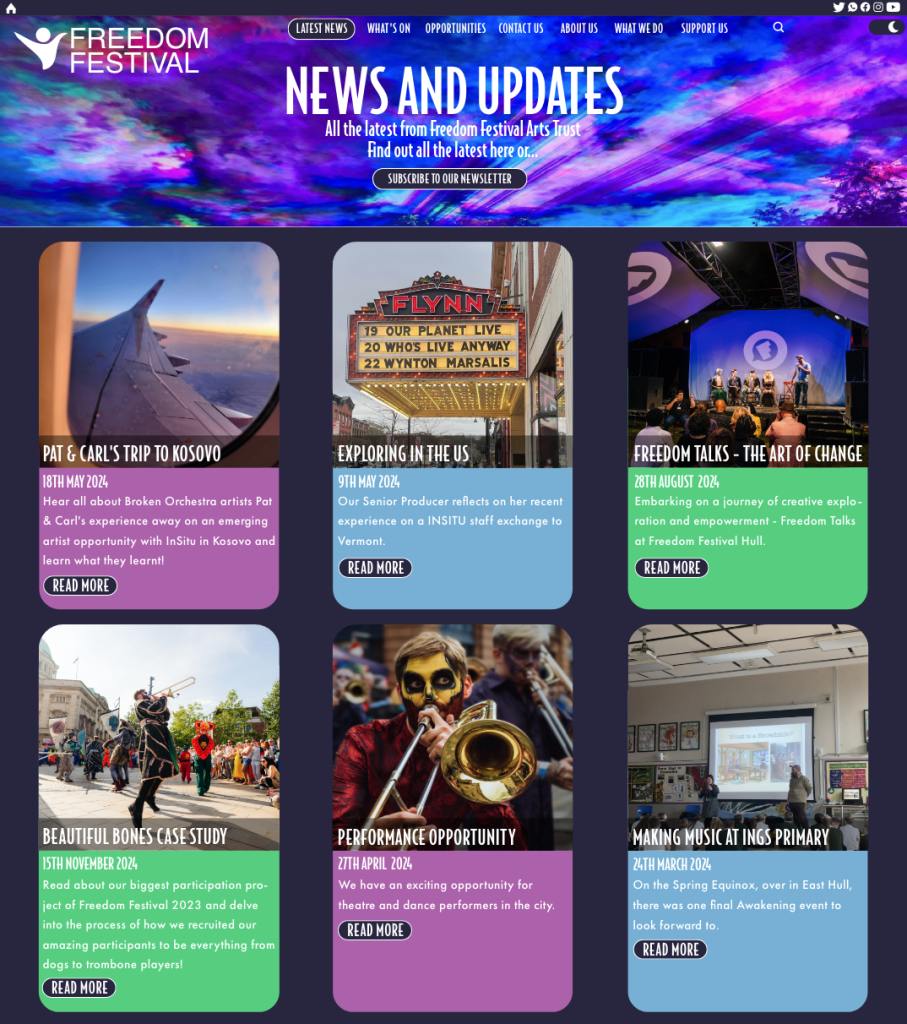Go to Opportunities page
This screenshot has width=907, height=1024.
coord(455,29)
